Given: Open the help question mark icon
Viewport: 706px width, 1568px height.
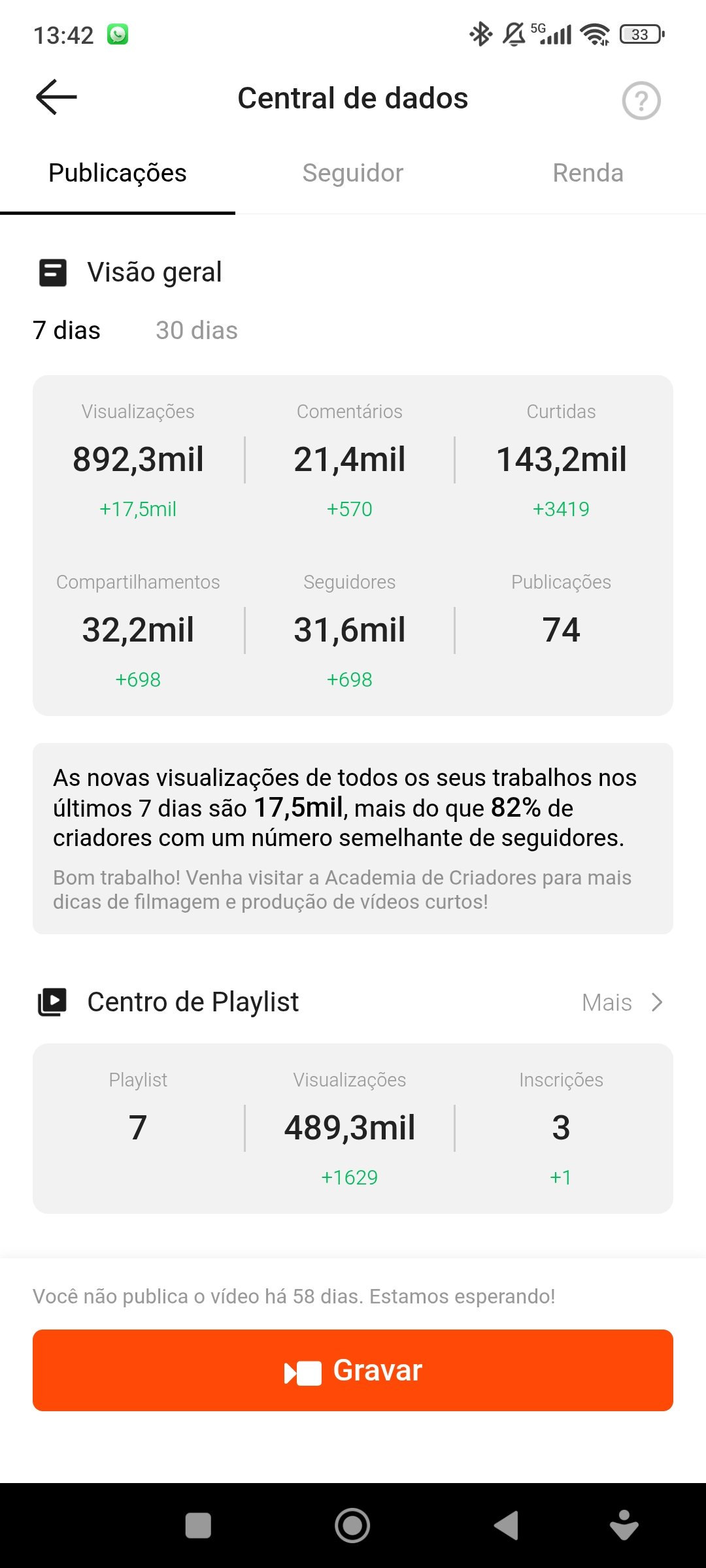Looking at the screenshot, I should point(641,101).
